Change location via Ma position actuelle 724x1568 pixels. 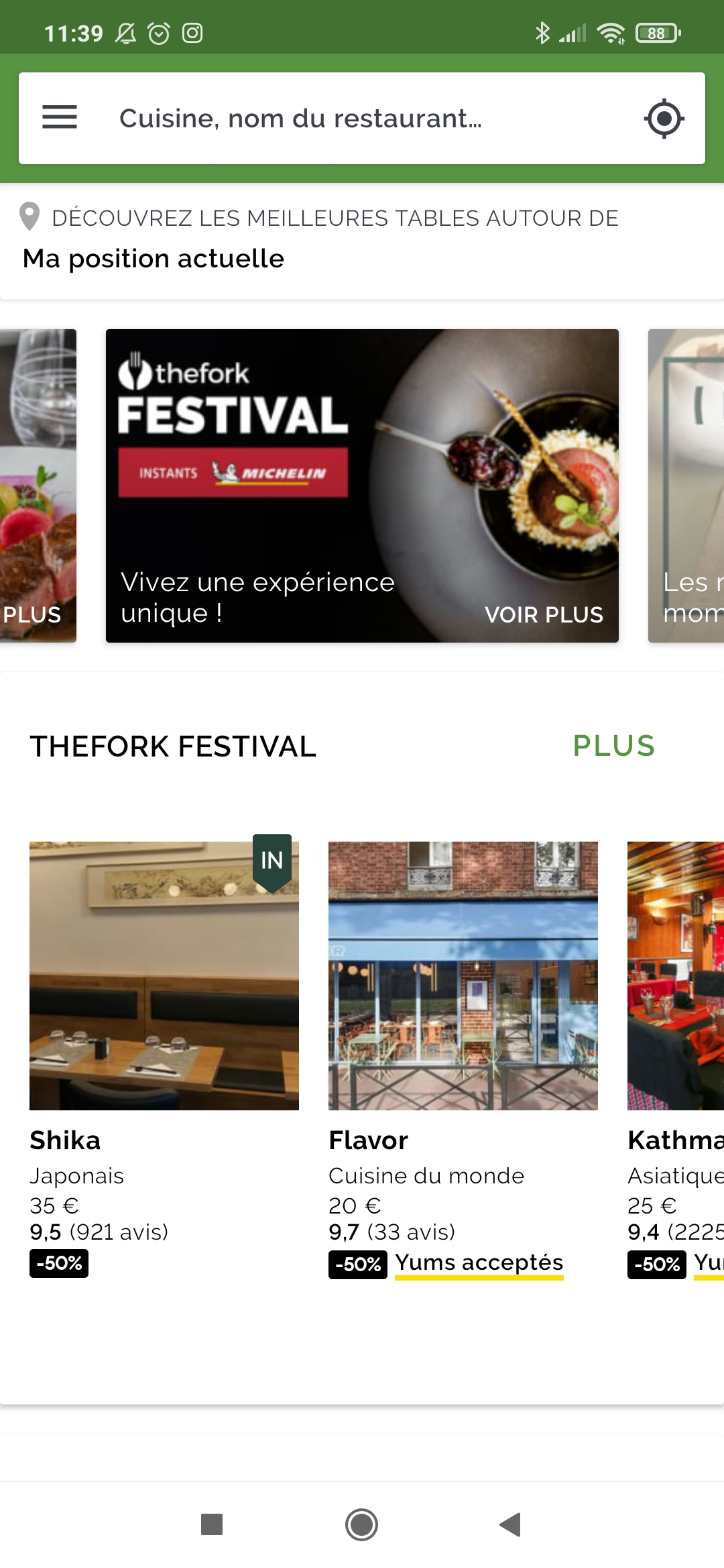tap(154, 259)
